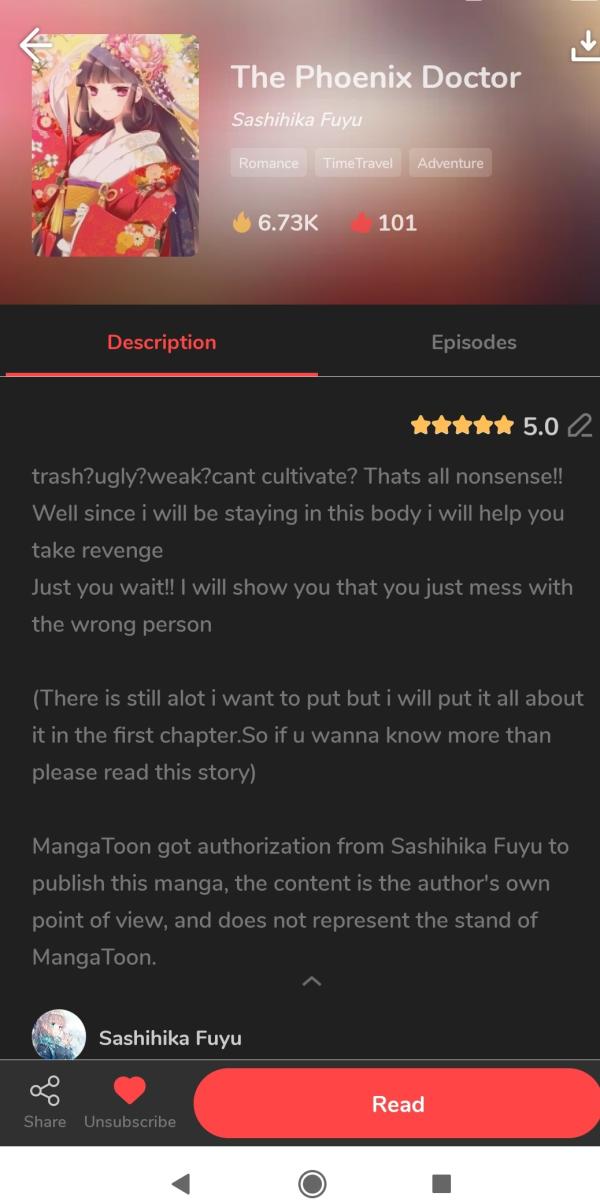Collapse the description with the up chevron

click(x=311, y=982)
